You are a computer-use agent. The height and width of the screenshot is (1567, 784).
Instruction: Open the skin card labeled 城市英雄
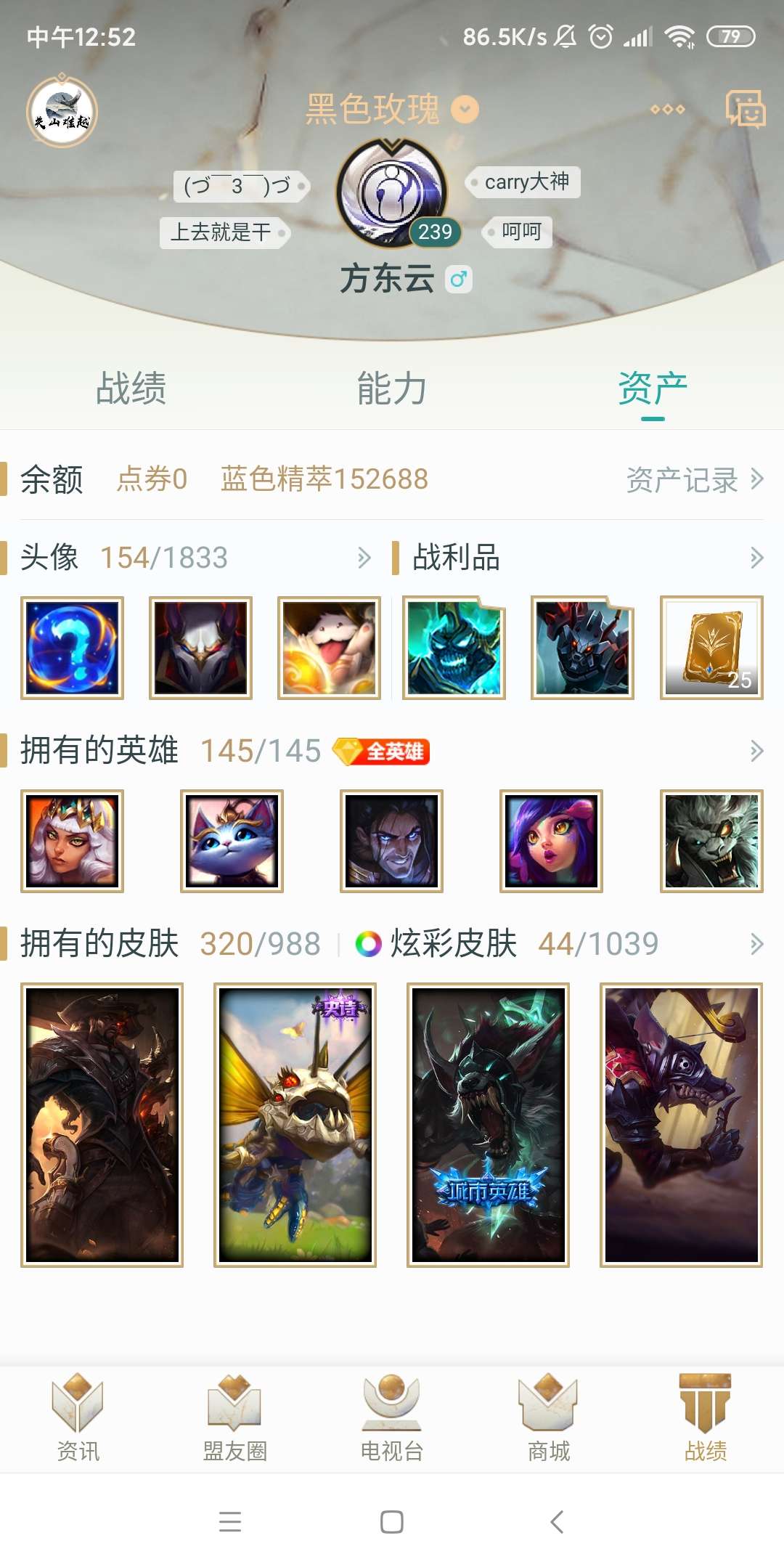click(488, 1124)
